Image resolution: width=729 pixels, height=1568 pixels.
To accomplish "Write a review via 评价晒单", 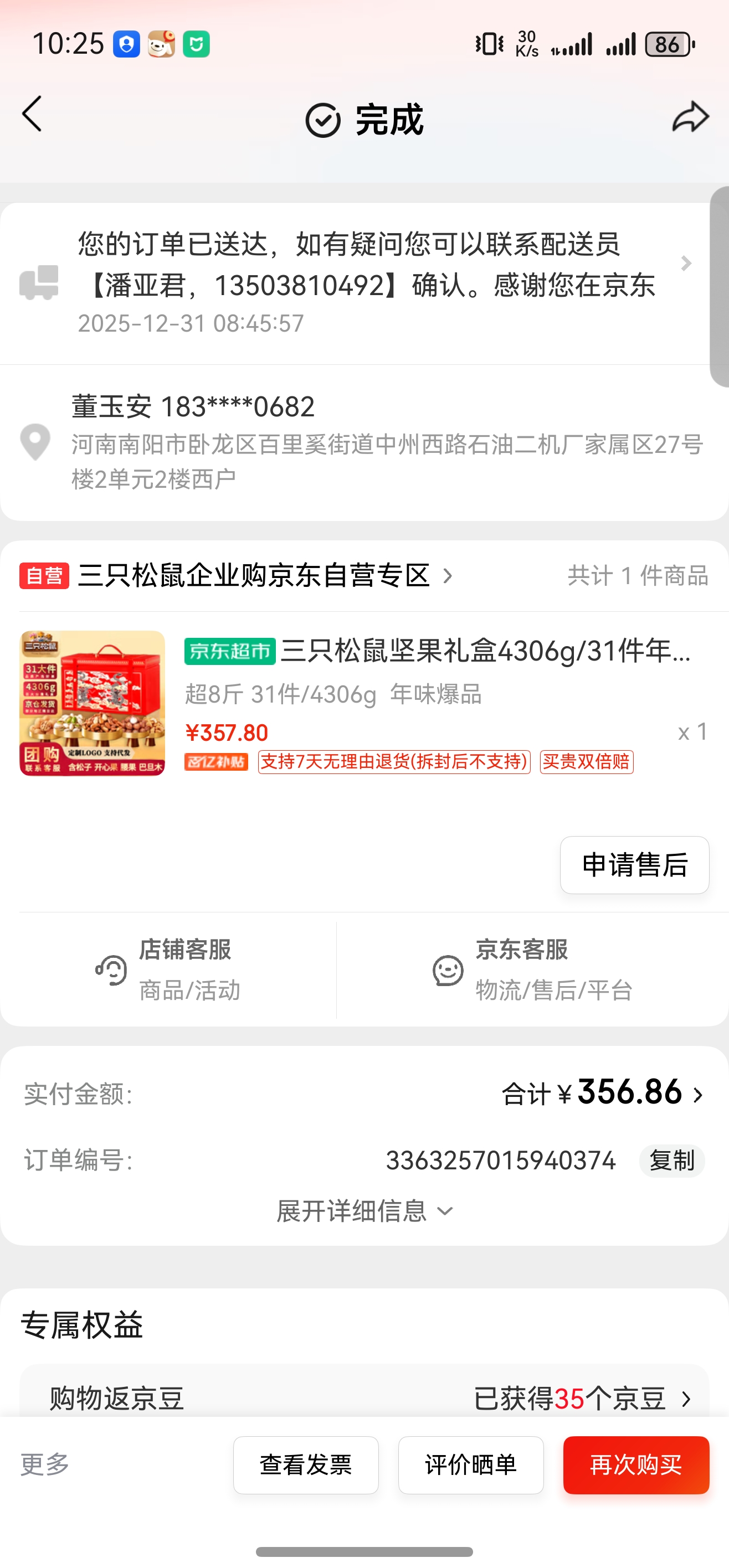I will point(471,1465).
